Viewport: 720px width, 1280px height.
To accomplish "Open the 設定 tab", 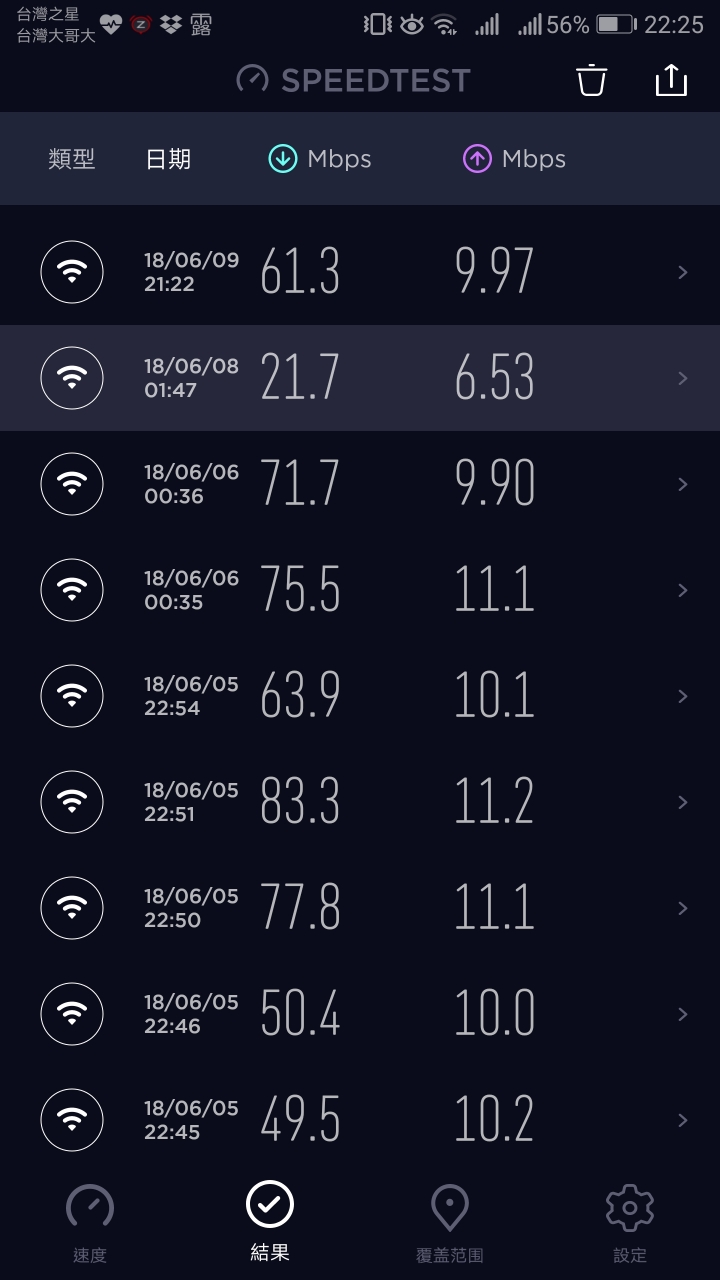I will [x=630, y=1223].
